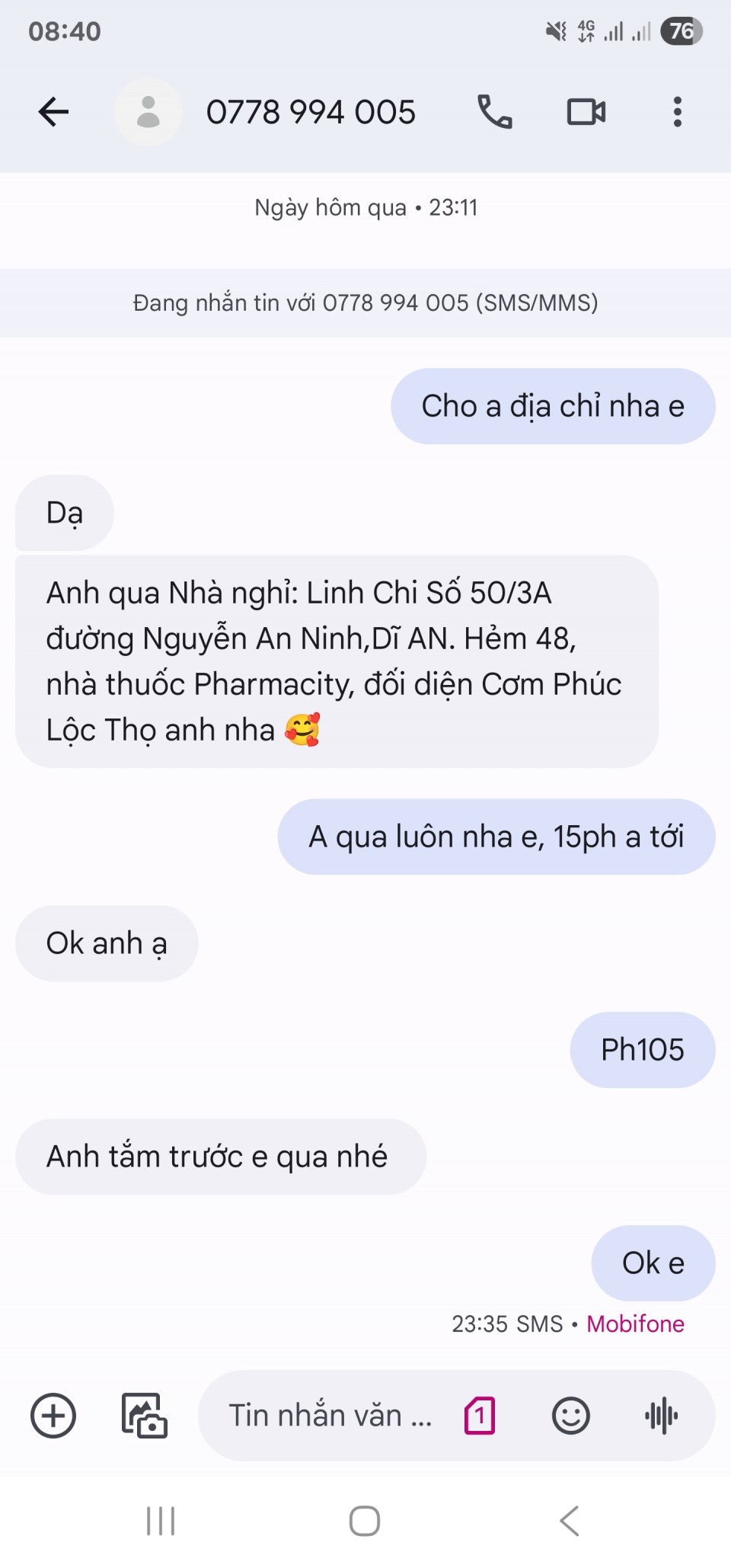Viewport: 731px width, 1568px height.
Task: Open gallery and camera picker
Action: 144,1416
